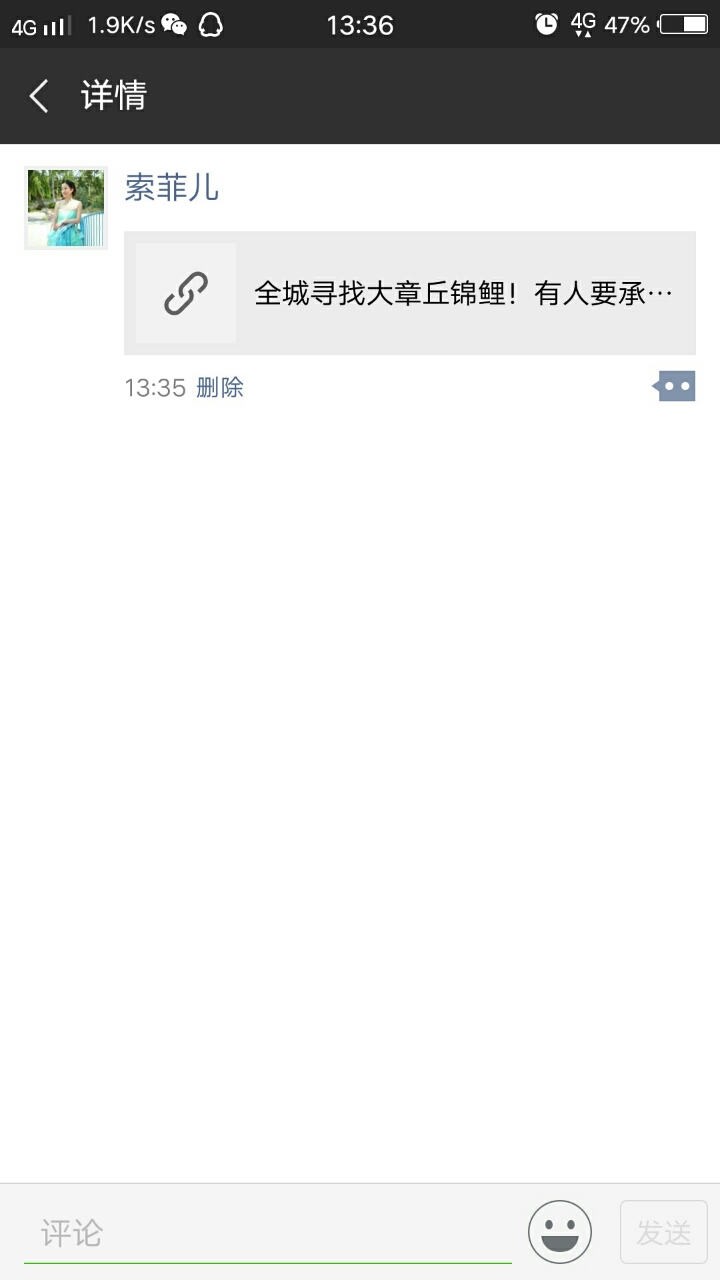Go back from the 详情 page
The width and height of the screenshot is (720, 1280).
click(x=39, y=96)
